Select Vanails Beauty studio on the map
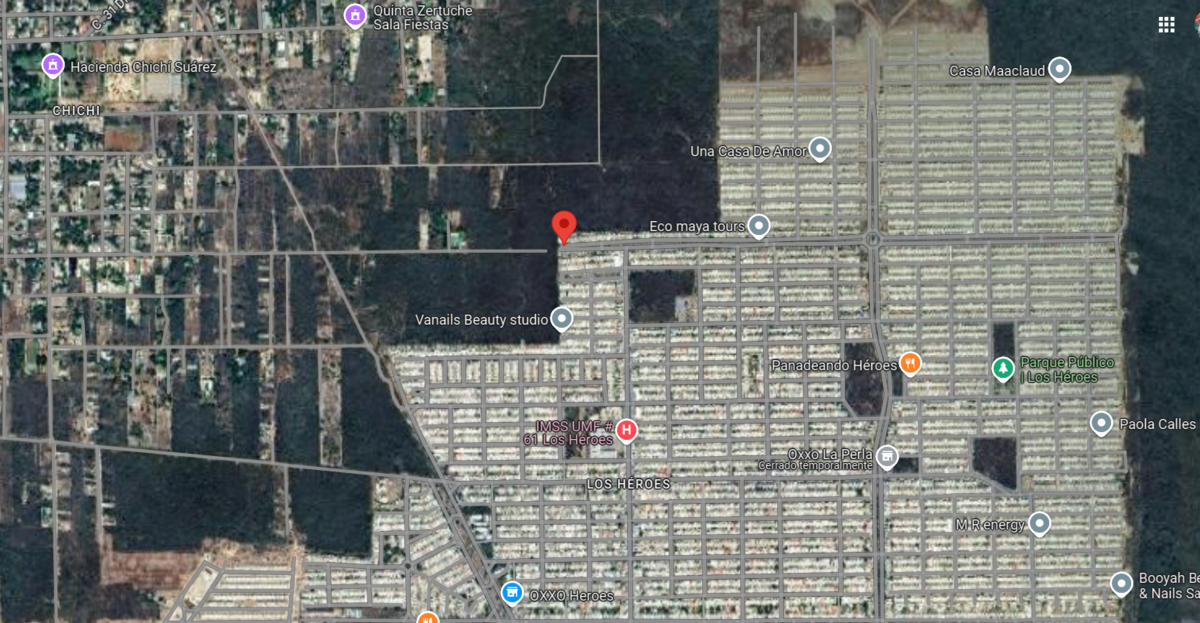1200x623 pixels. point(562,319)
